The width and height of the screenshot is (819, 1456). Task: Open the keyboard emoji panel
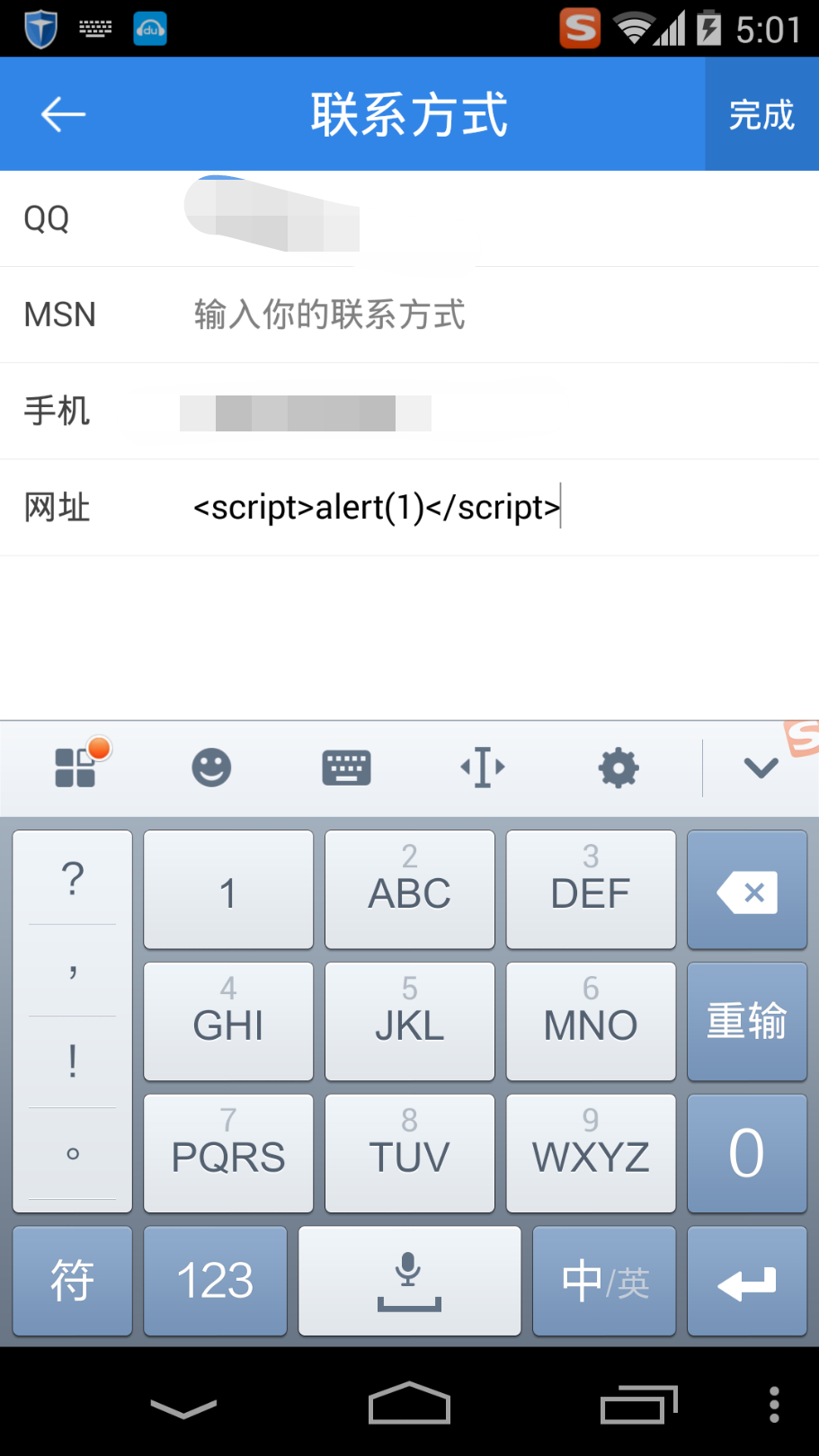point(211,768)
